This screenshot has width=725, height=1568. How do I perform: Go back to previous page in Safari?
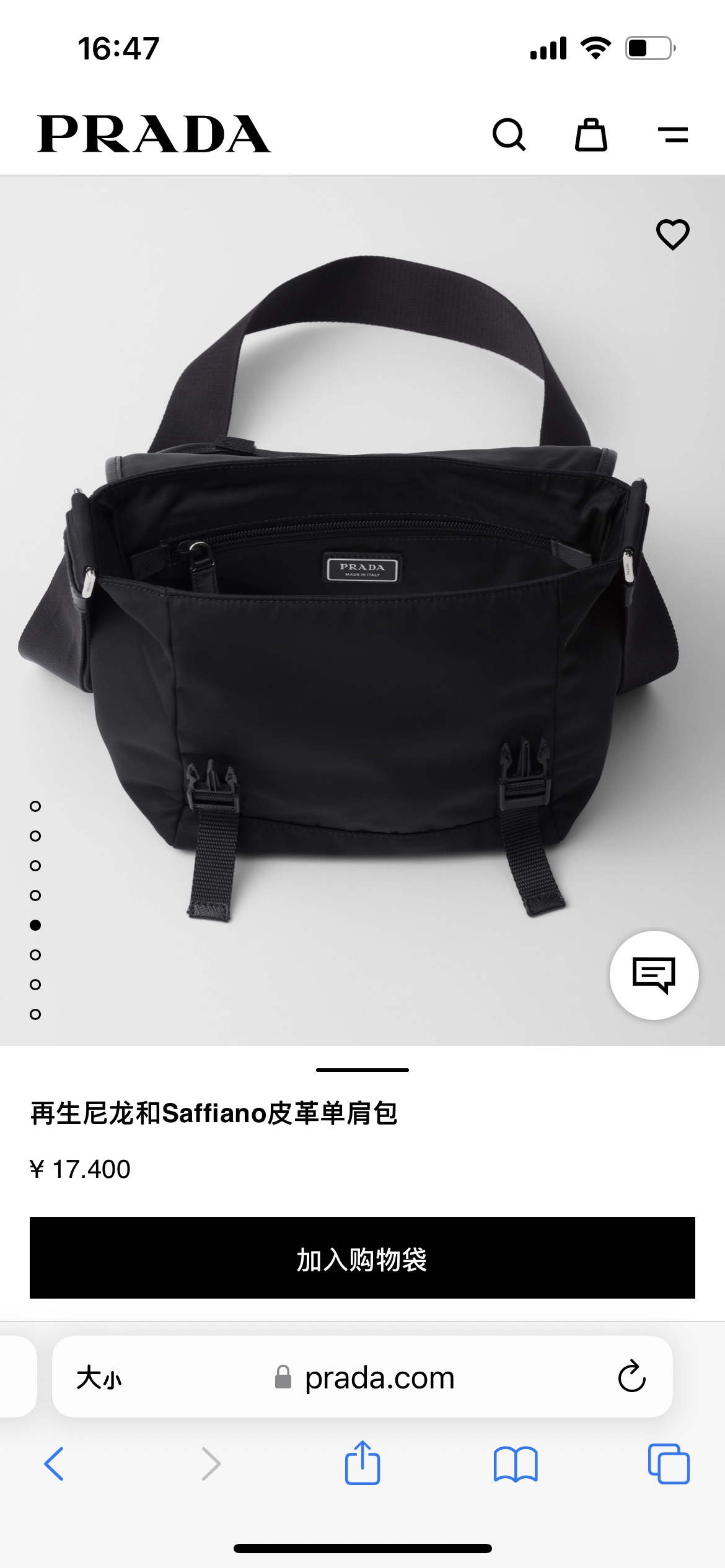point(54,1464)
